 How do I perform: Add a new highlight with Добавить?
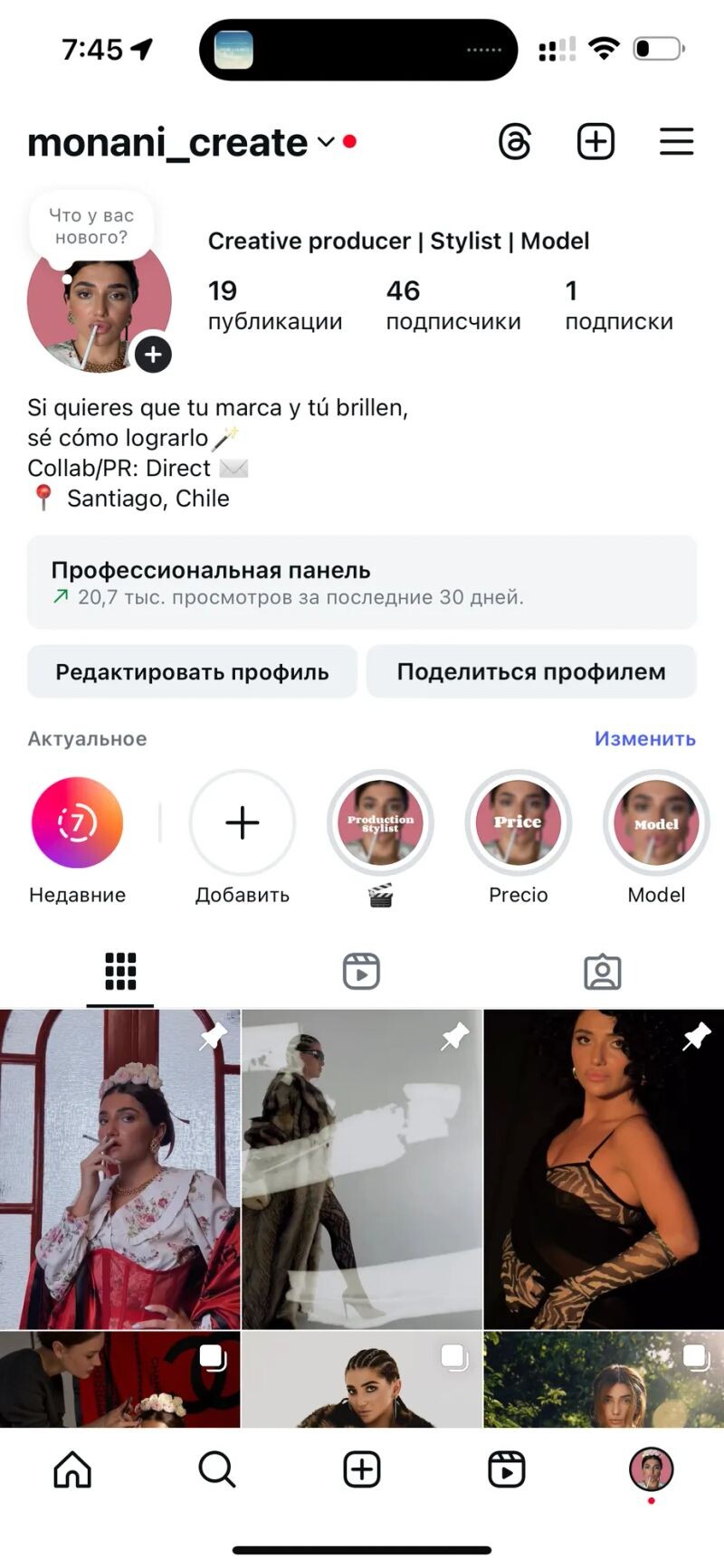(242, 822)
